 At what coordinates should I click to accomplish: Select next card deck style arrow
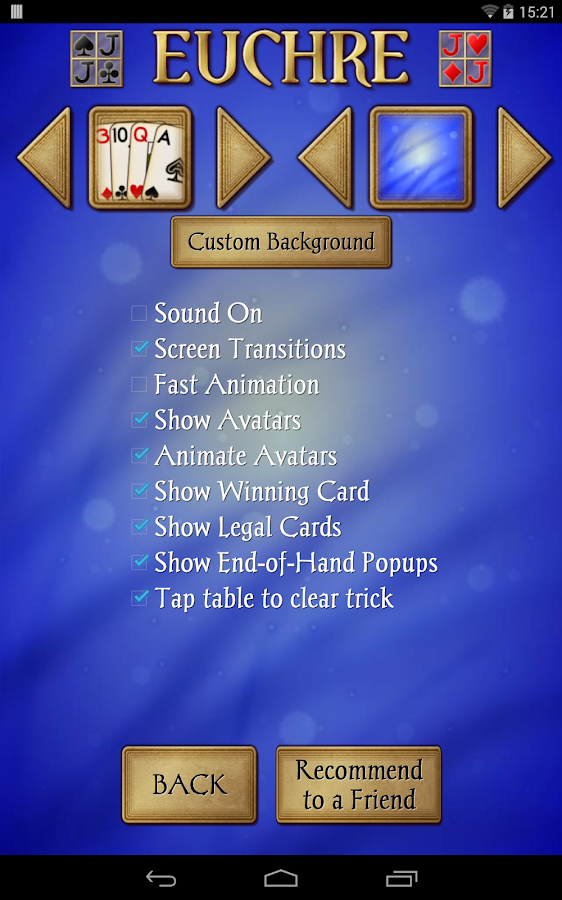coord(242,157)
